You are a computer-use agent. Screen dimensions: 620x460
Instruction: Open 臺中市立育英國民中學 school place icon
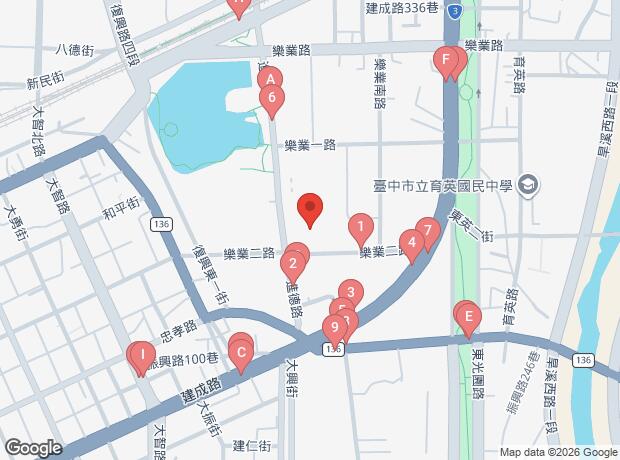pyautogui.click(x=528, y=184)
